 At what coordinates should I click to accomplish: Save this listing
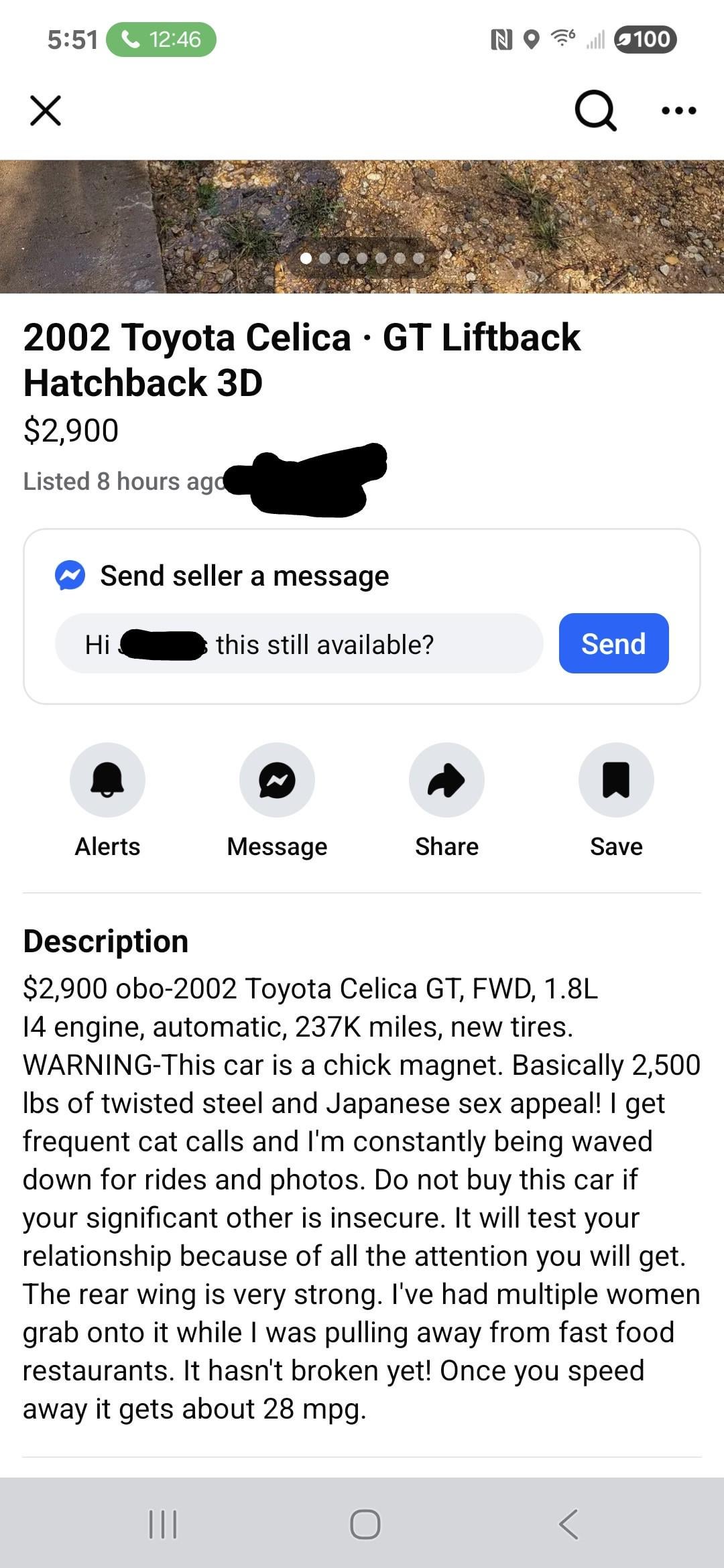click(x=616, y=780)
